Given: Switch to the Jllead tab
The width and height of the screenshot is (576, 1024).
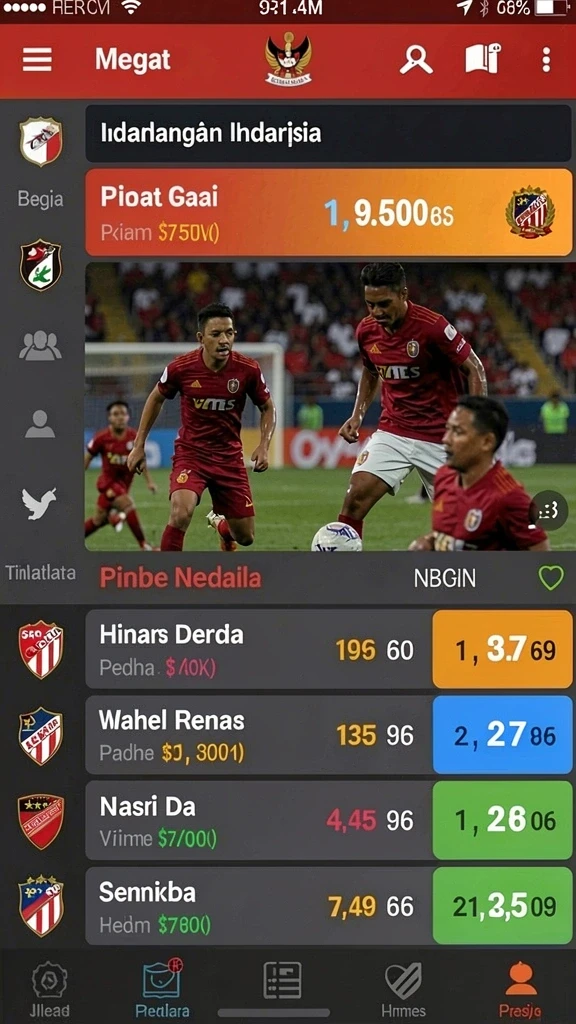Looking at the screenshot, I should pyautogui.click(x=49, y=990).
